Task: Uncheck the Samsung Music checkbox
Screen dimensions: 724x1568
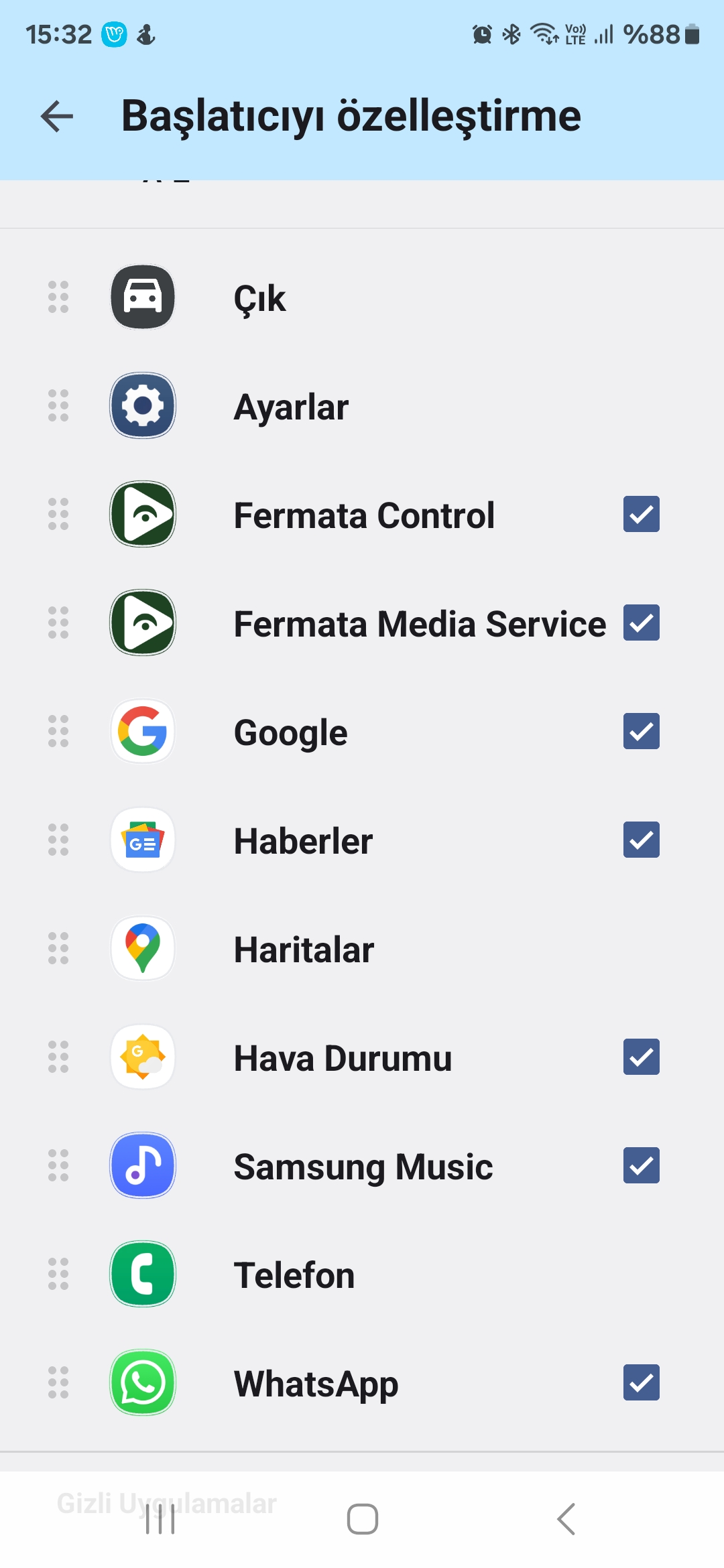Action: click(642, 1165)
